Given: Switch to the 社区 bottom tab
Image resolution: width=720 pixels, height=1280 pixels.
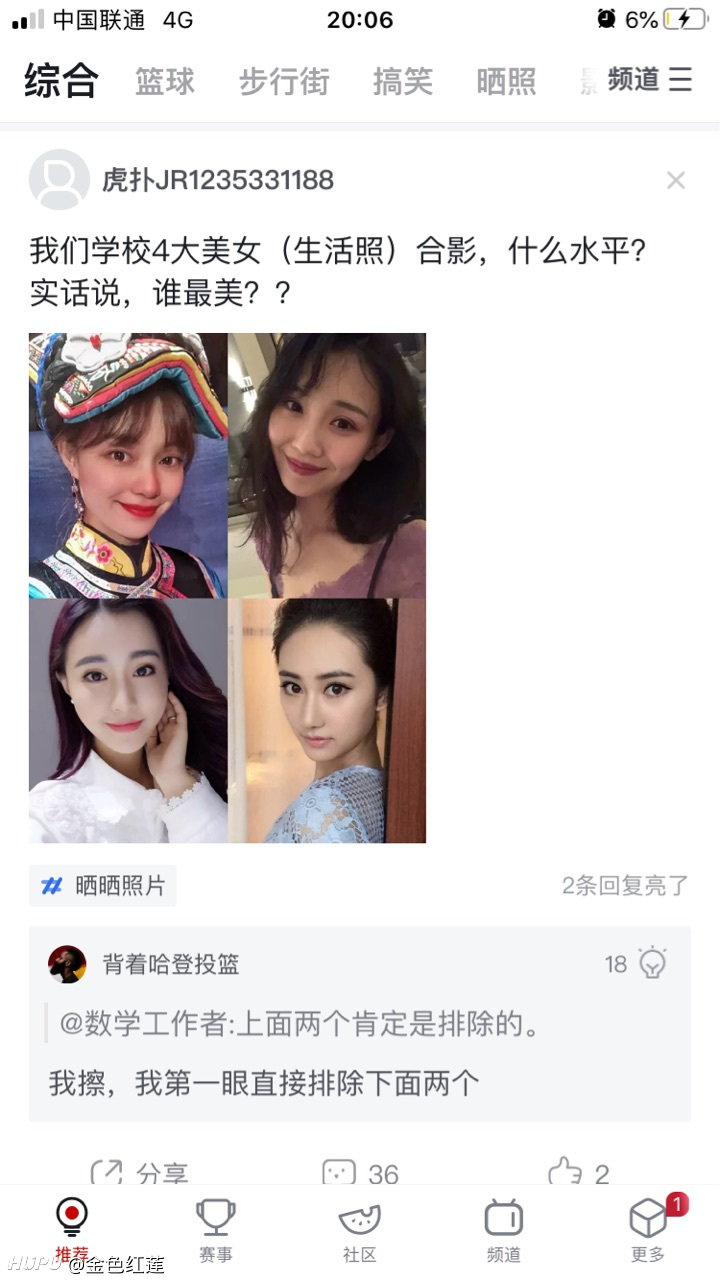Looking at the screenshot, I should click(x=360, y=1230).
